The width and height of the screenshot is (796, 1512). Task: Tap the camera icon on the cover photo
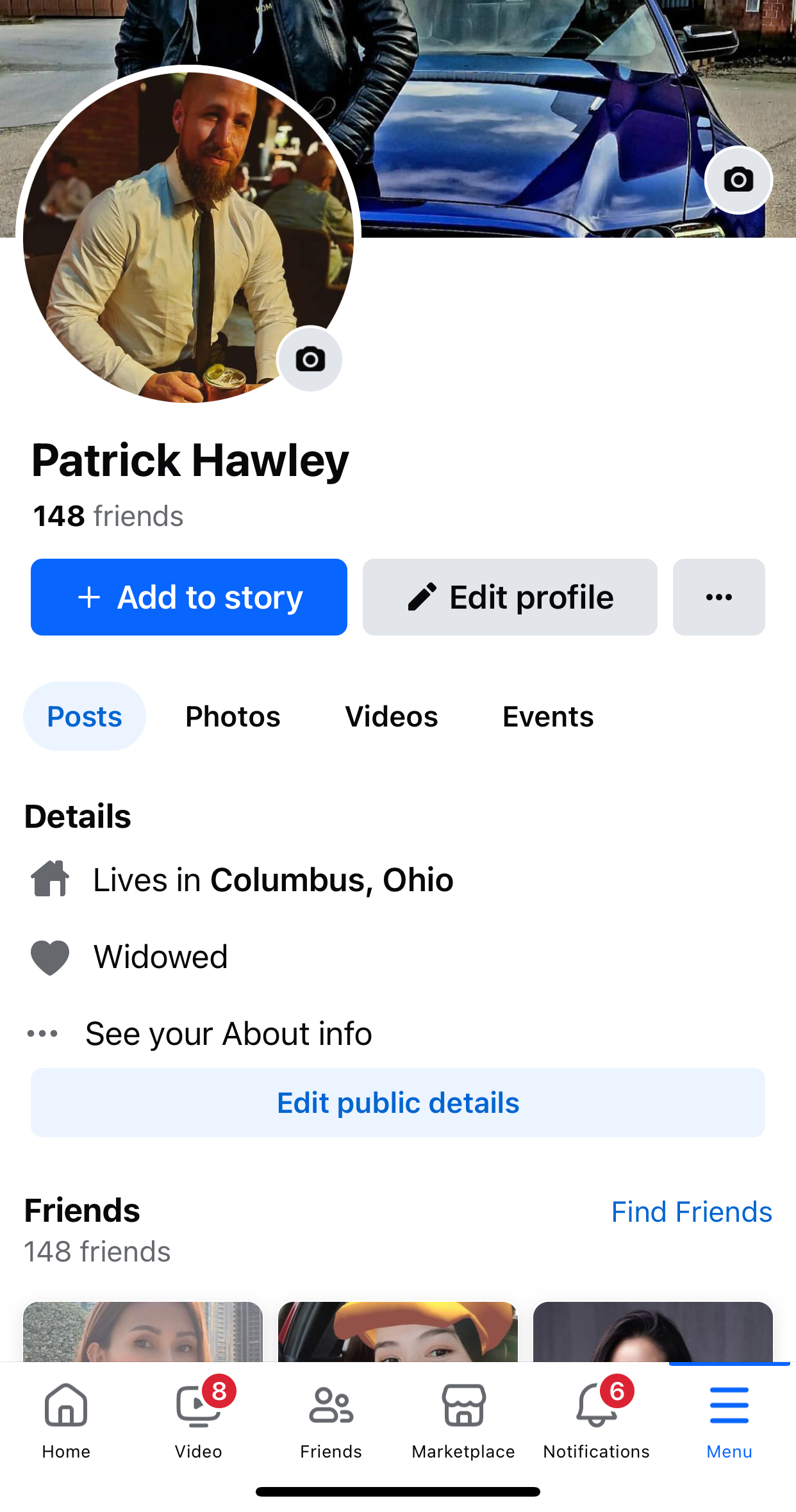[738, 180]
